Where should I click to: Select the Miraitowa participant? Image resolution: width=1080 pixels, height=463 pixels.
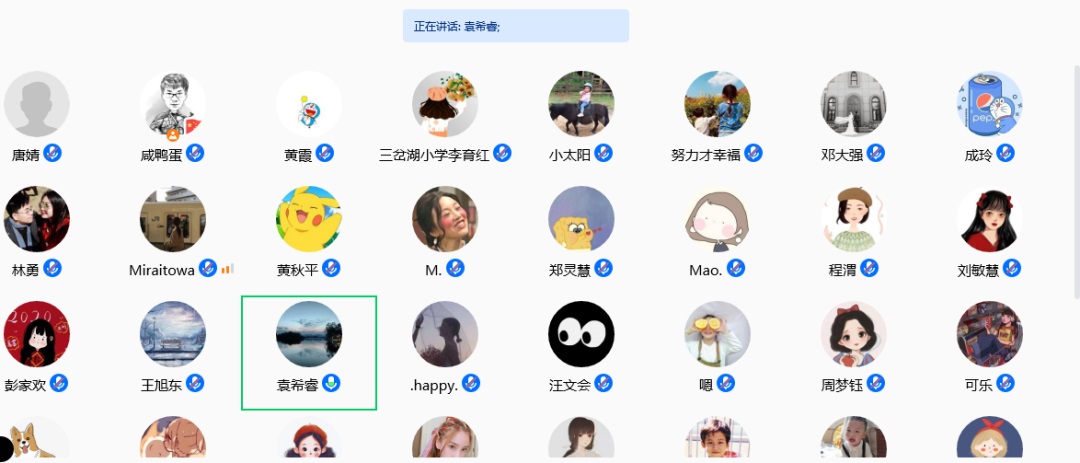(x=173, y=219)
